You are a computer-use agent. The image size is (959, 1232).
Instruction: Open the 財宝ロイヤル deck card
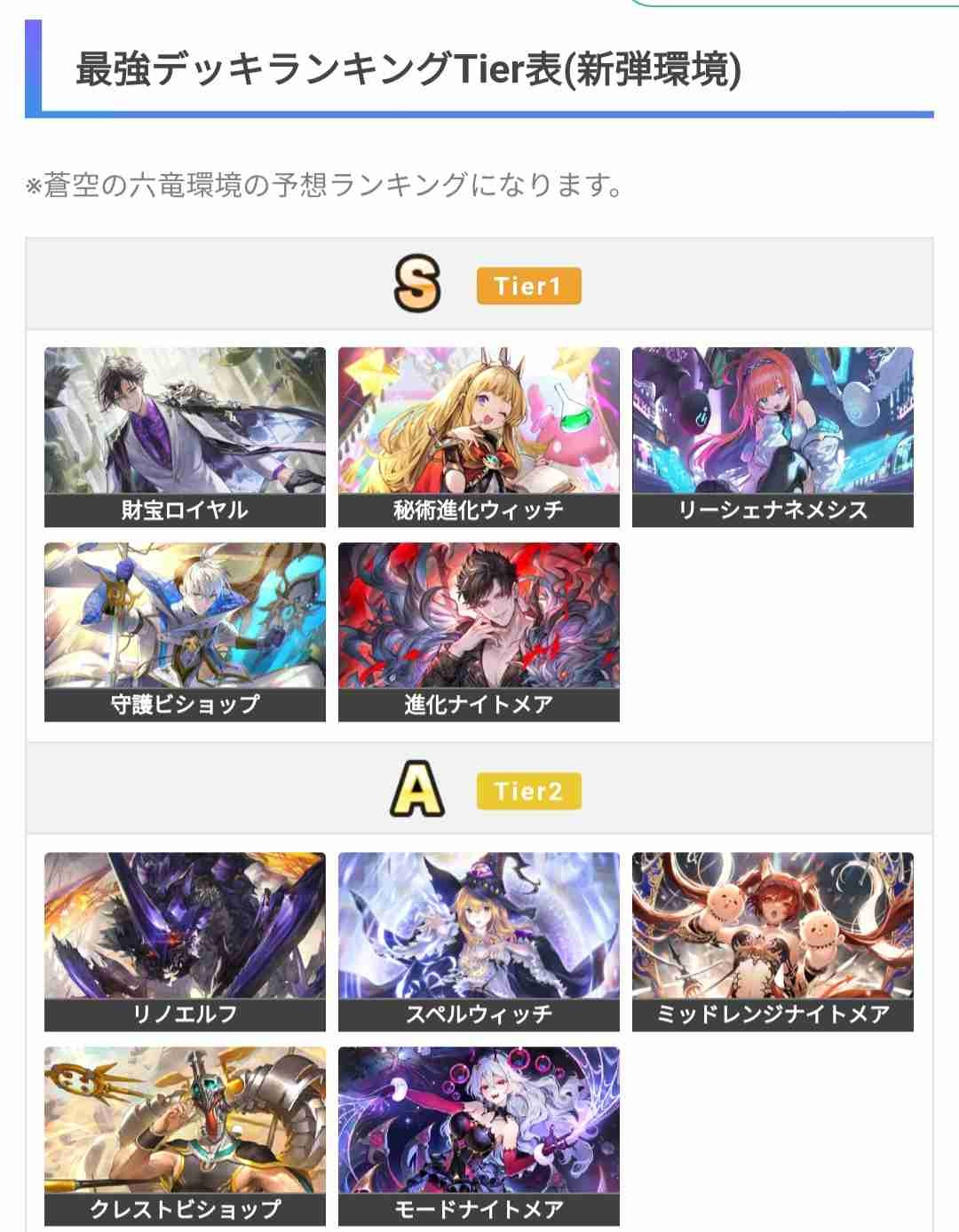[x=185, y=437]
